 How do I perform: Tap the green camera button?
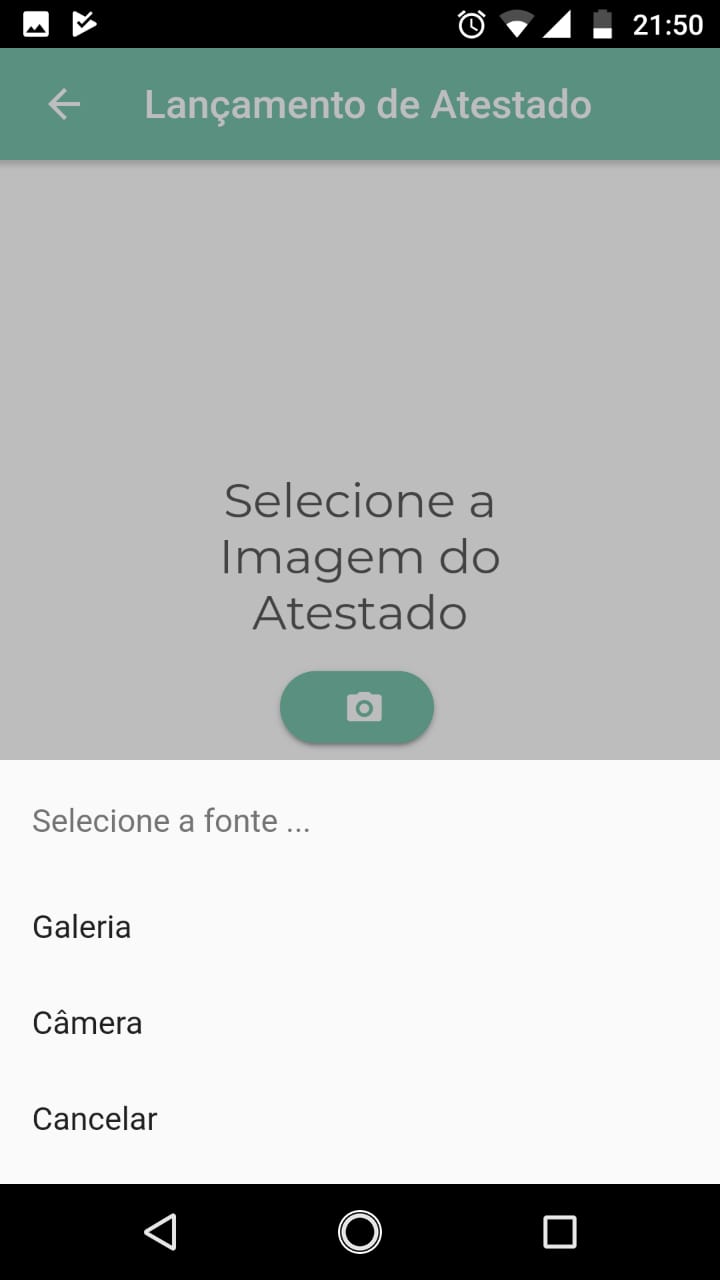[357, 707]
